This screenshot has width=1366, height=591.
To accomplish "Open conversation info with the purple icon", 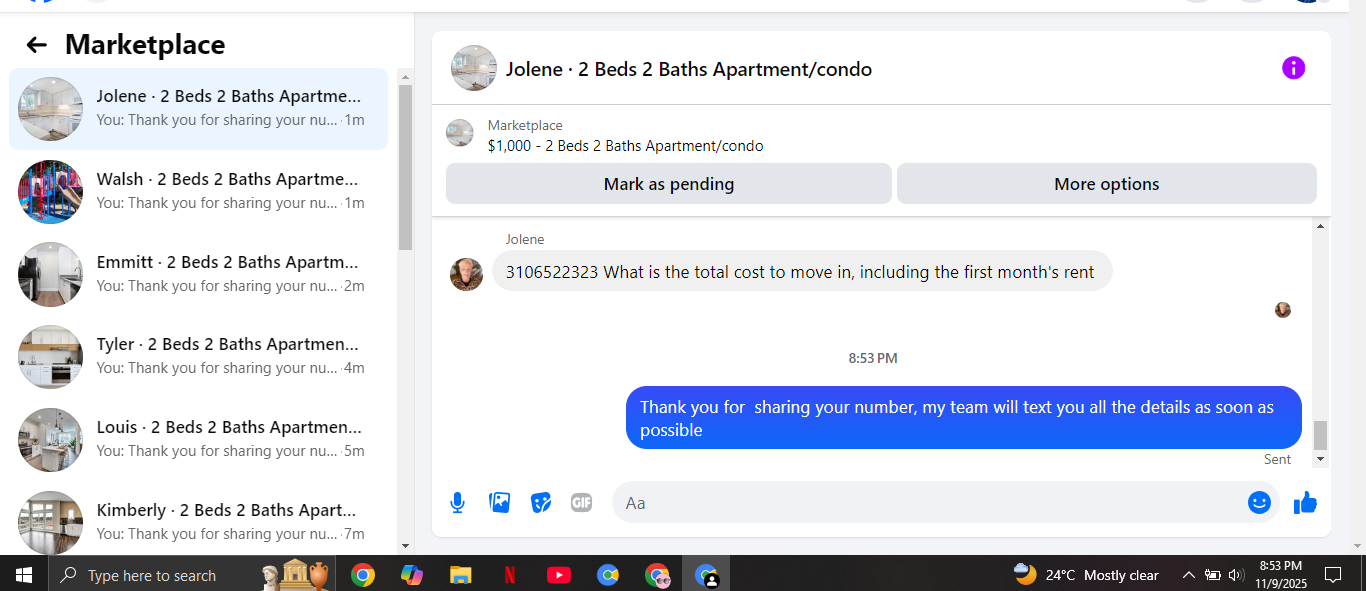I will click(1293, 68).
